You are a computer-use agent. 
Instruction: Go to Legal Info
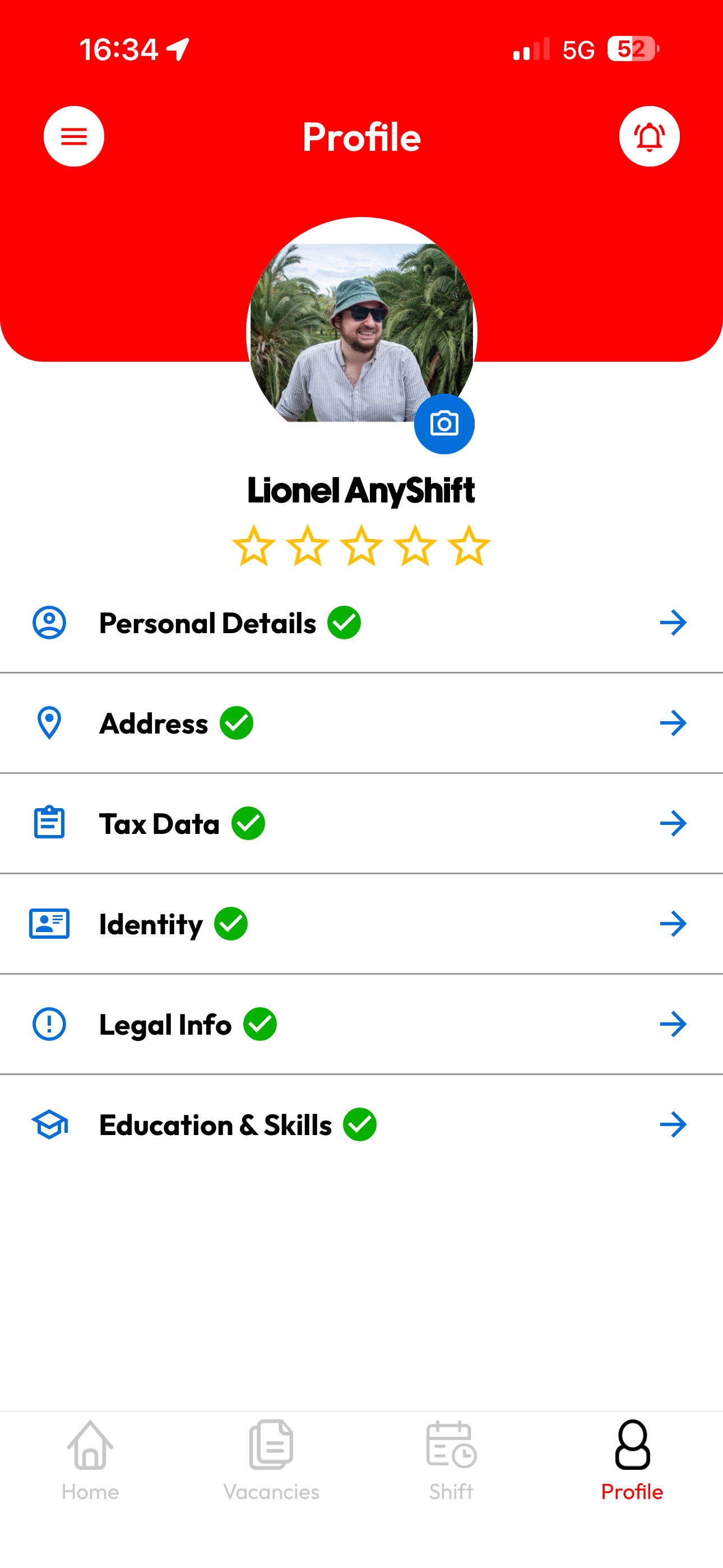point(361,1025)
